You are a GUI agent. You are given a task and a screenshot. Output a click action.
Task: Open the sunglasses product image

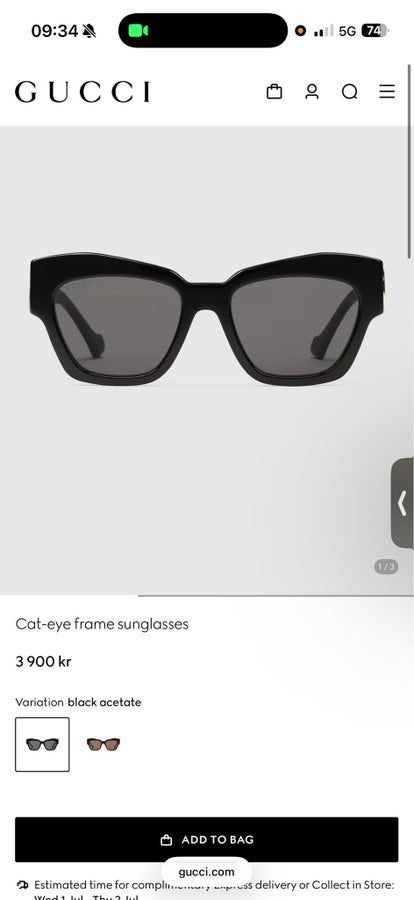[207, 319]
